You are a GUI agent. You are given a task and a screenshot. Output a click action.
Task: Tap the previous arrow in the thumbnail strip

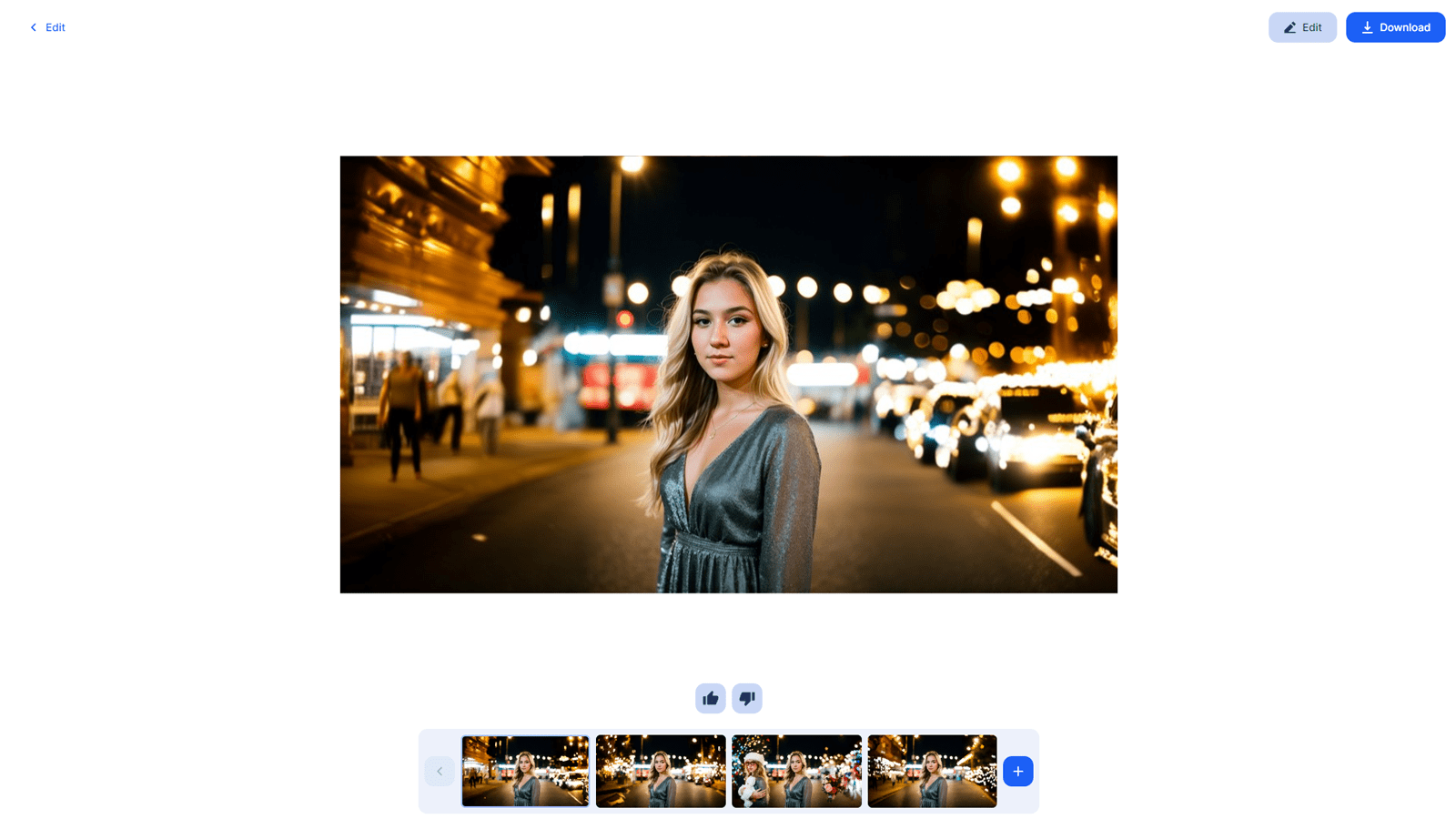pos(440,771)
